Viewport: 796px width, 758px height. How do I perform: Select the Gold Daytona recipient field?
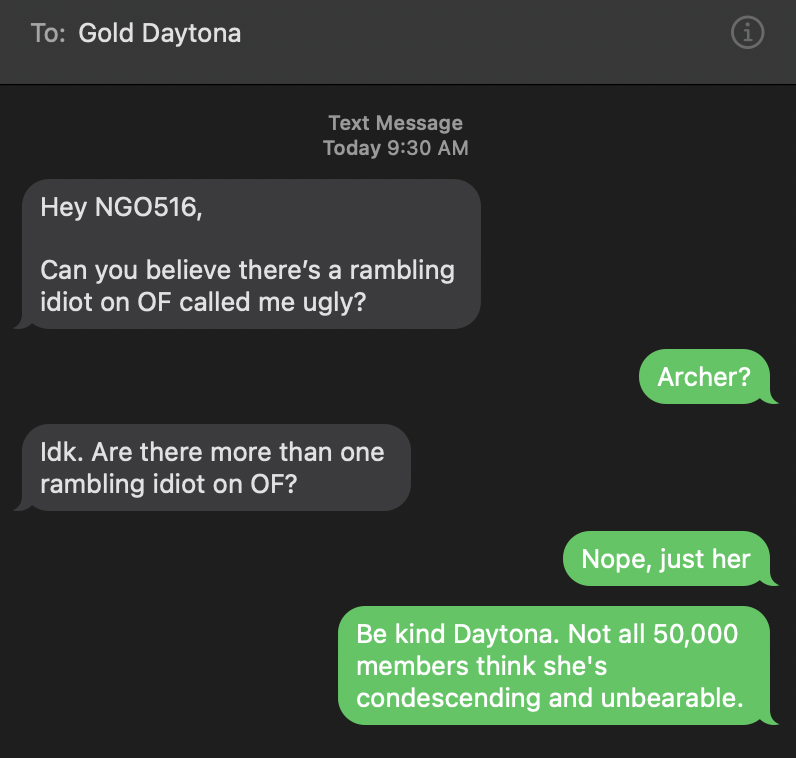point(160,34)
